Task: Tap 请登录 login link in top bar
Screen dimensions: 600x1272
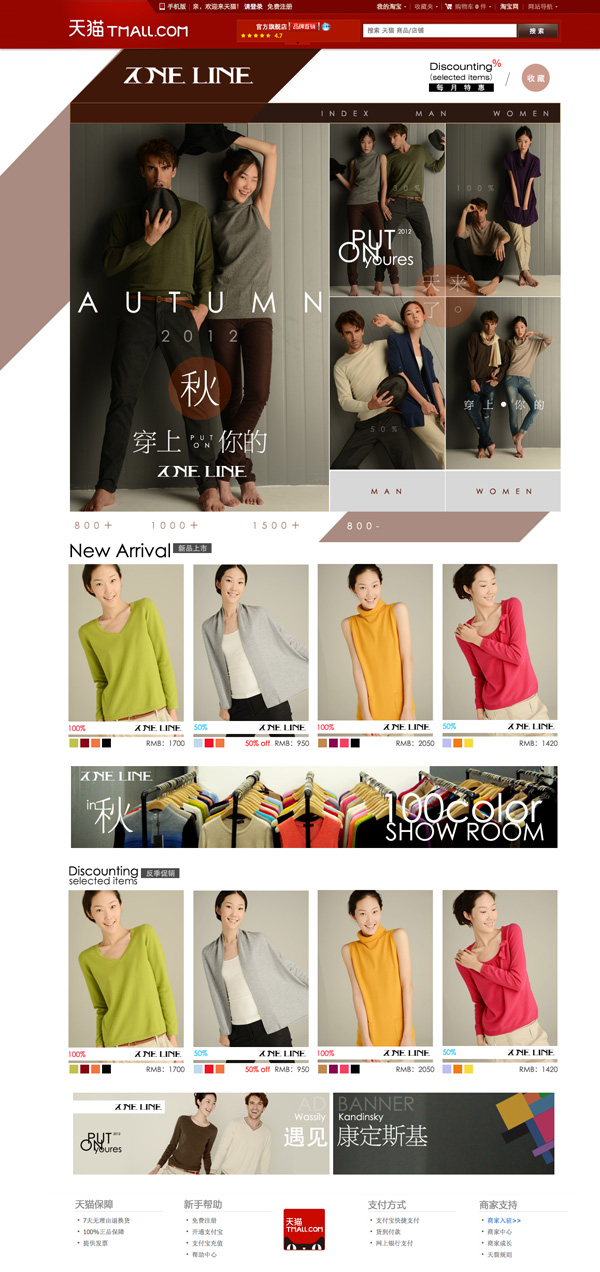Action: [253, 6]
